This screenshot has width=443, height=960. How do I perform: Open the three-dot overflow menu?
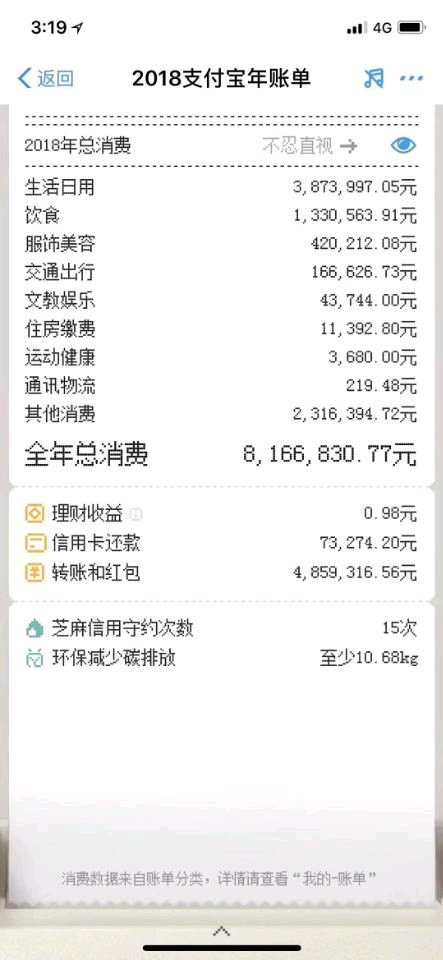[412, 78]
